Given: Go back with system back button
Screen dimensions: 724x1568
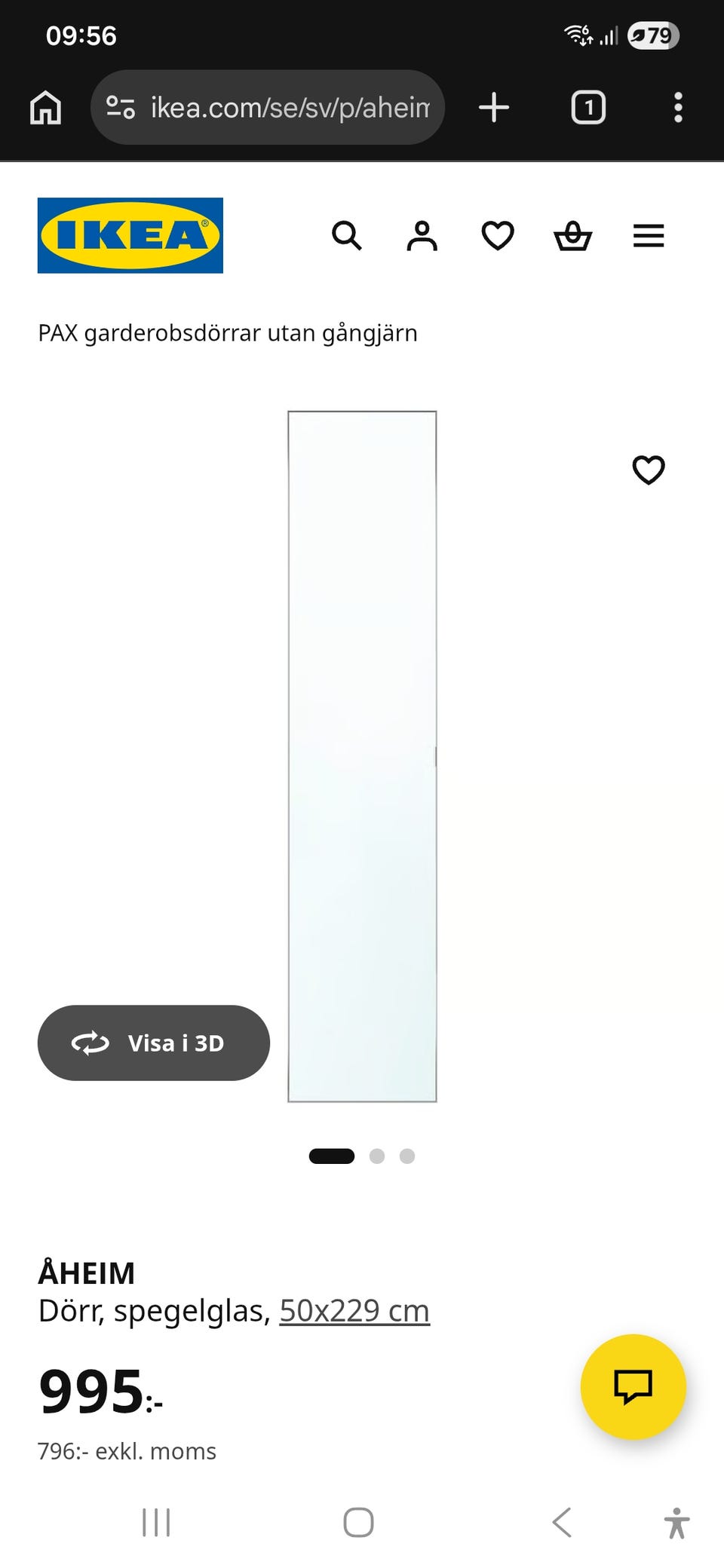Looking at the screenshot, I should 562,1523.
